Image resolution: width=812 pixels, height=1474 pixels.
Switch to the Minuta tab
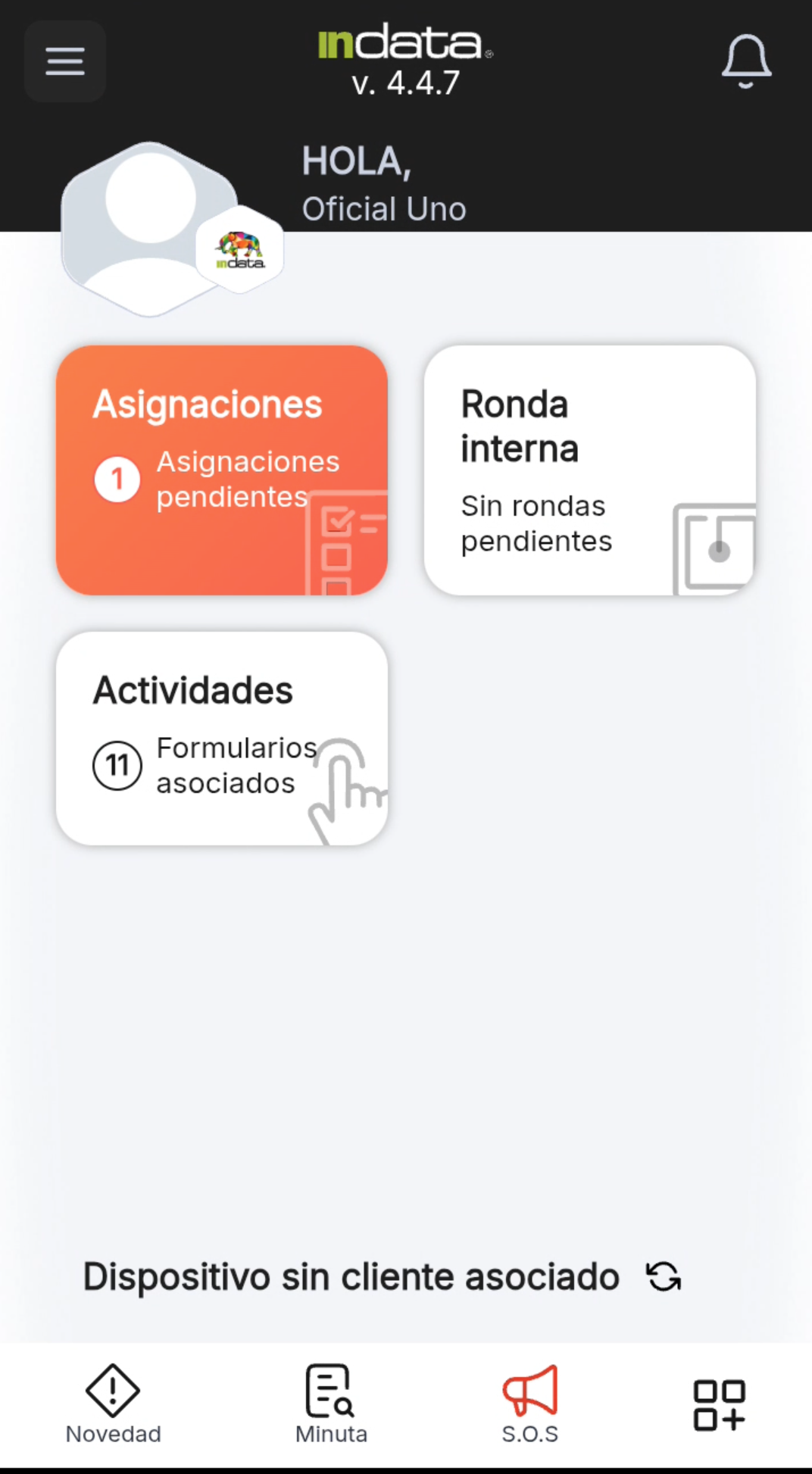point(331,1404)
